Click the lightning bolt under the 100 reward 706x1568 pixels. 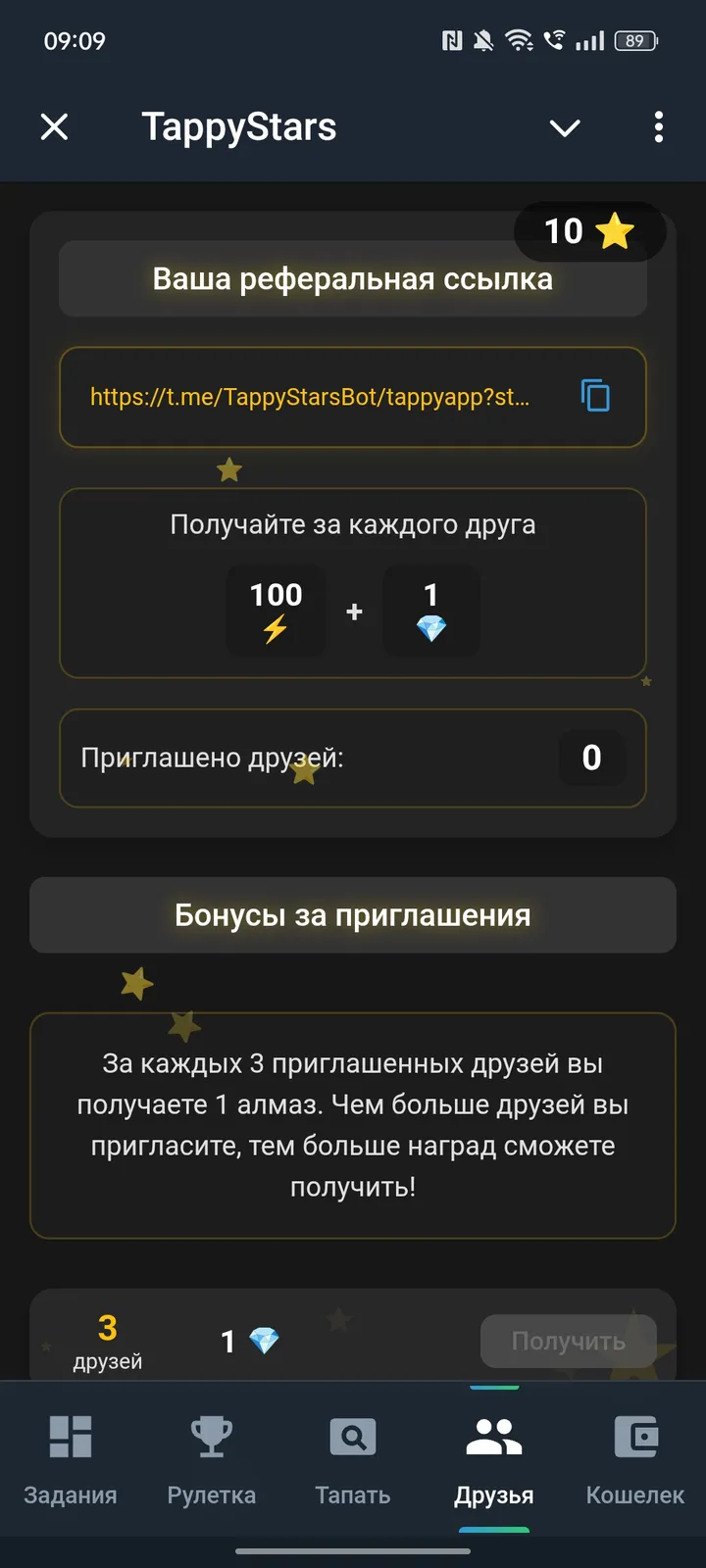(x=276, y=630)
